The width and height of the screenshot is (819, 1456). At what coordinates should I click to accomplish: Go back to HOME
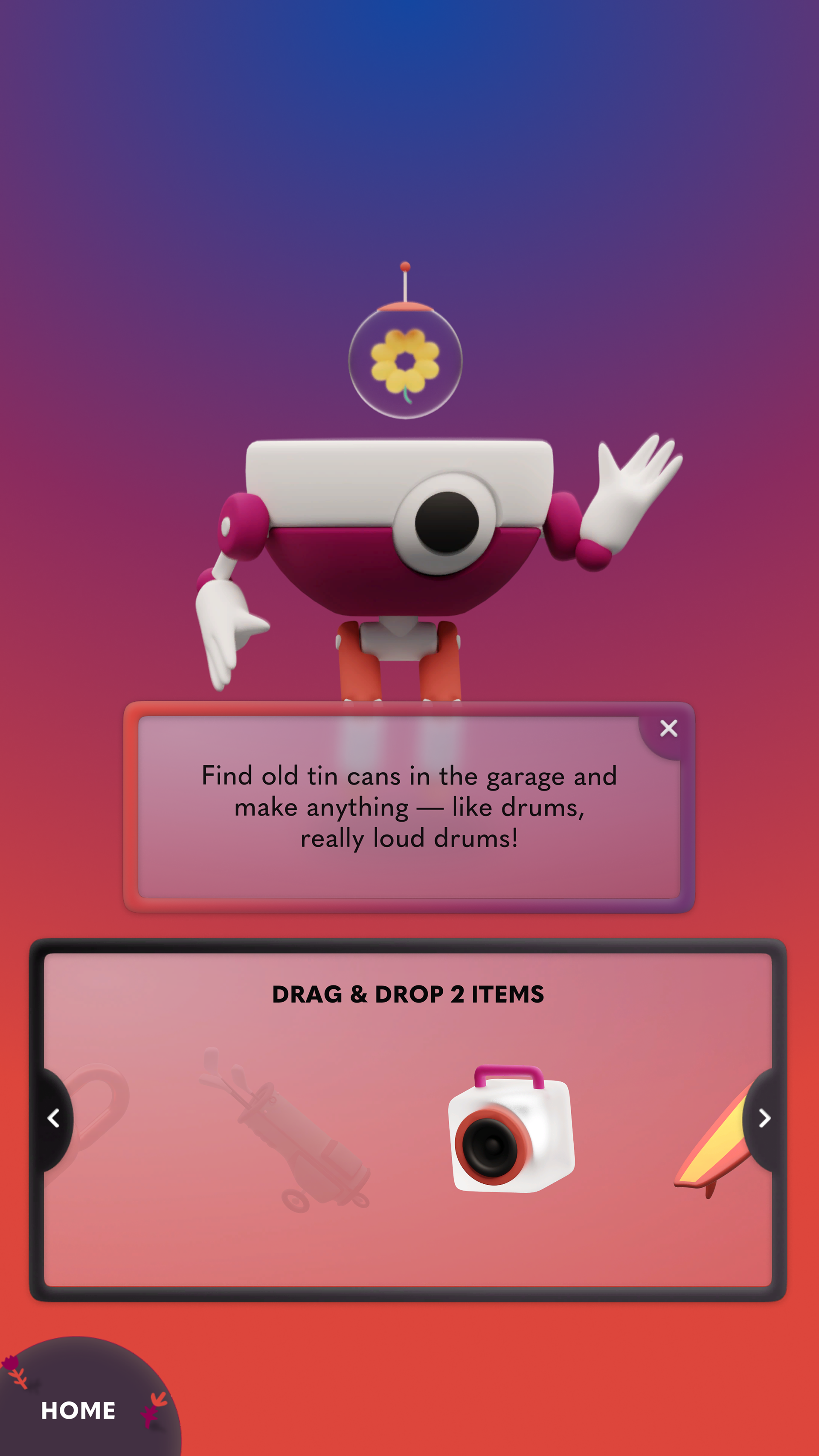click(x=78, y=1410)
